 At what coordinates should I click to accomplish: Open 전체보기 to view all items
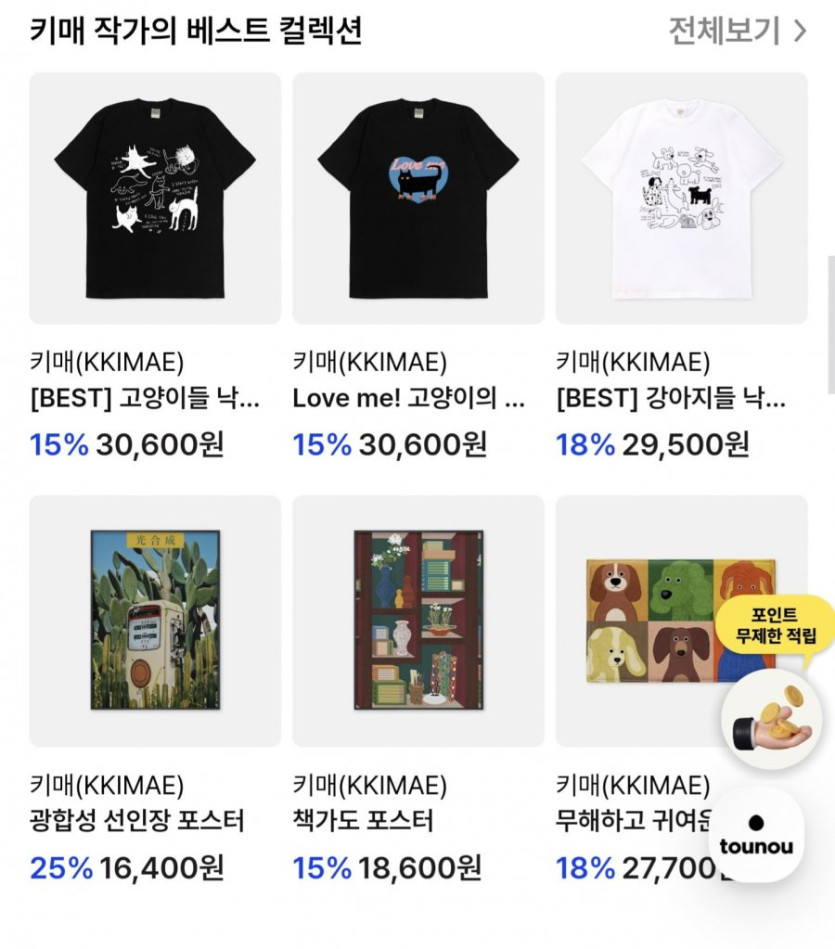[736, 31]
